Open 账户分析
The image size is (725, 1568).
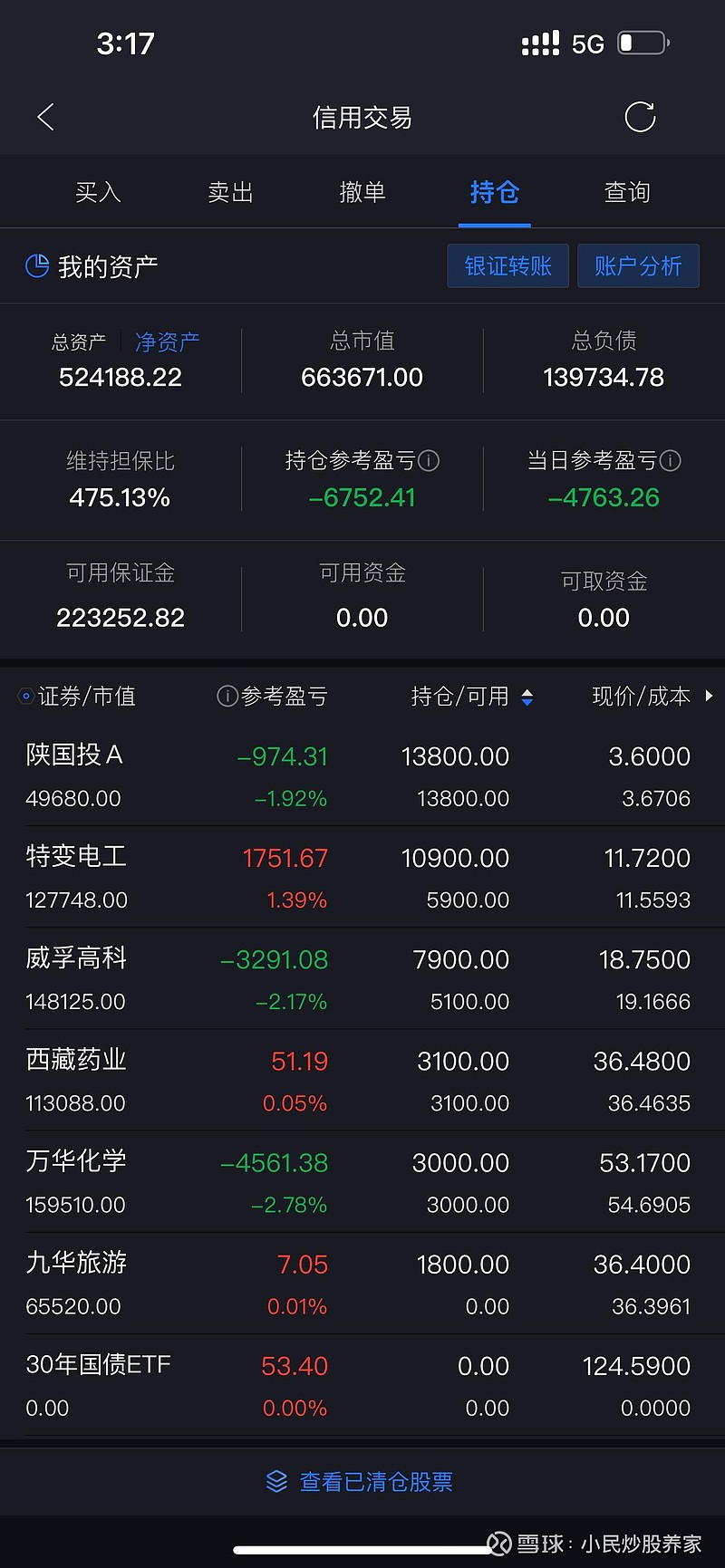[x=638, y=266]
